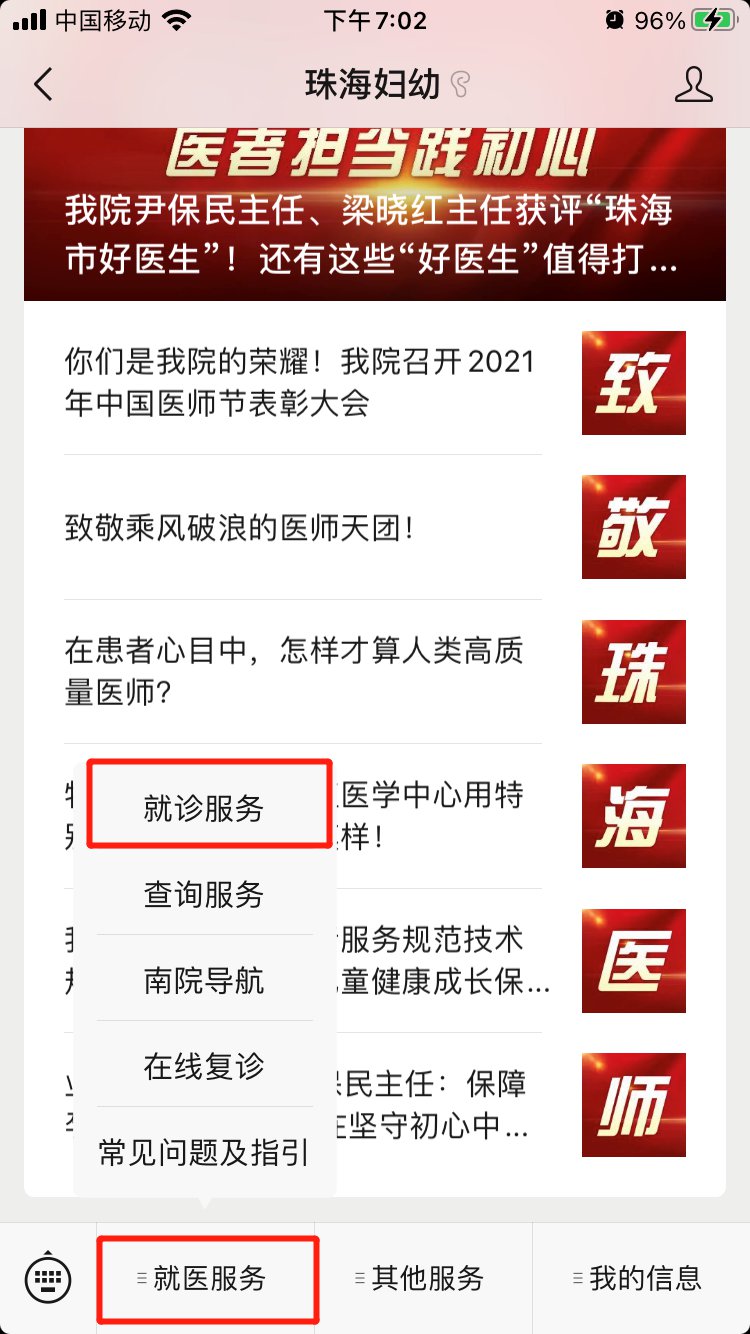Image resolution: width=750 pixels, height=1334 pixels.
Task: Select 就诊服务 from the popup menu
Action: 204,808
